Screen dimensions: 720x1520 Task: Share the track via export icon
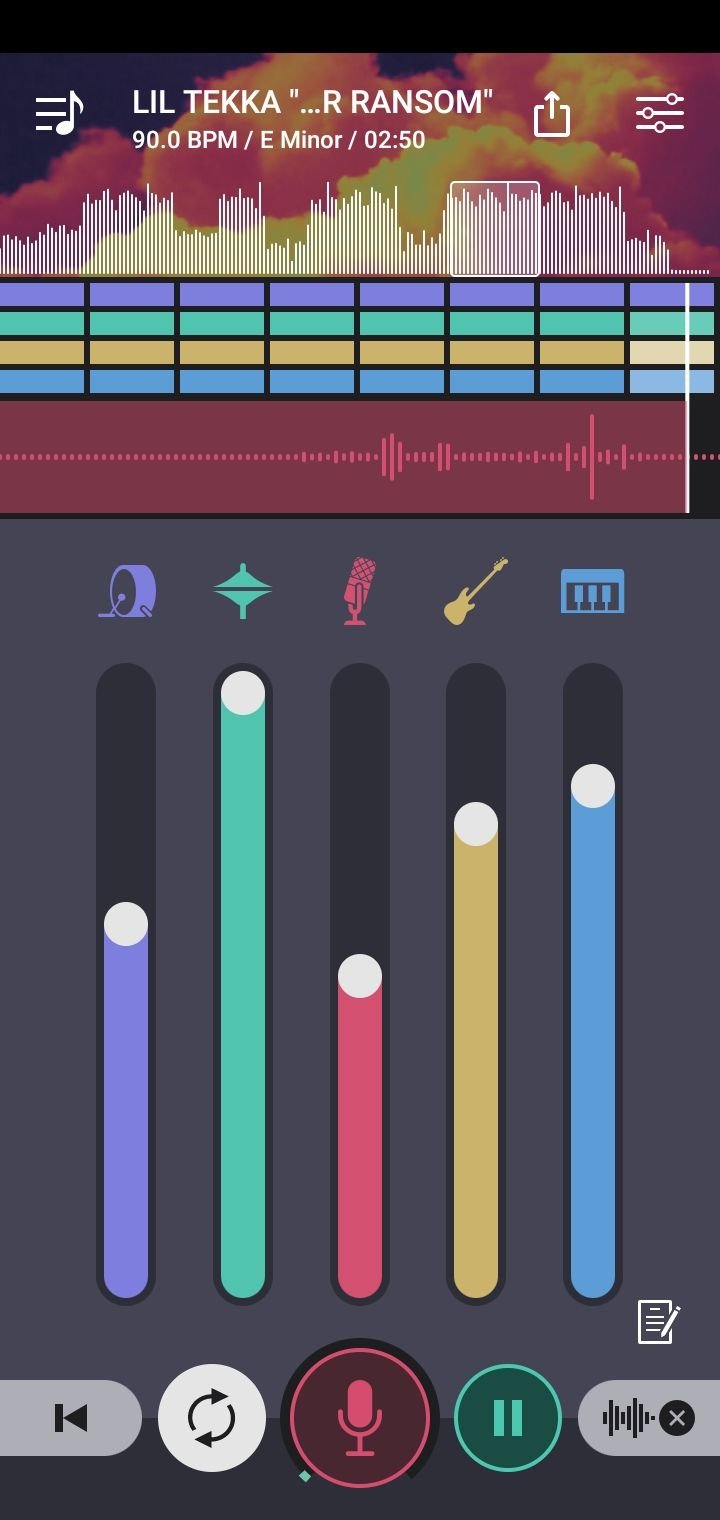pyautogui.click(x=551, y=114)
